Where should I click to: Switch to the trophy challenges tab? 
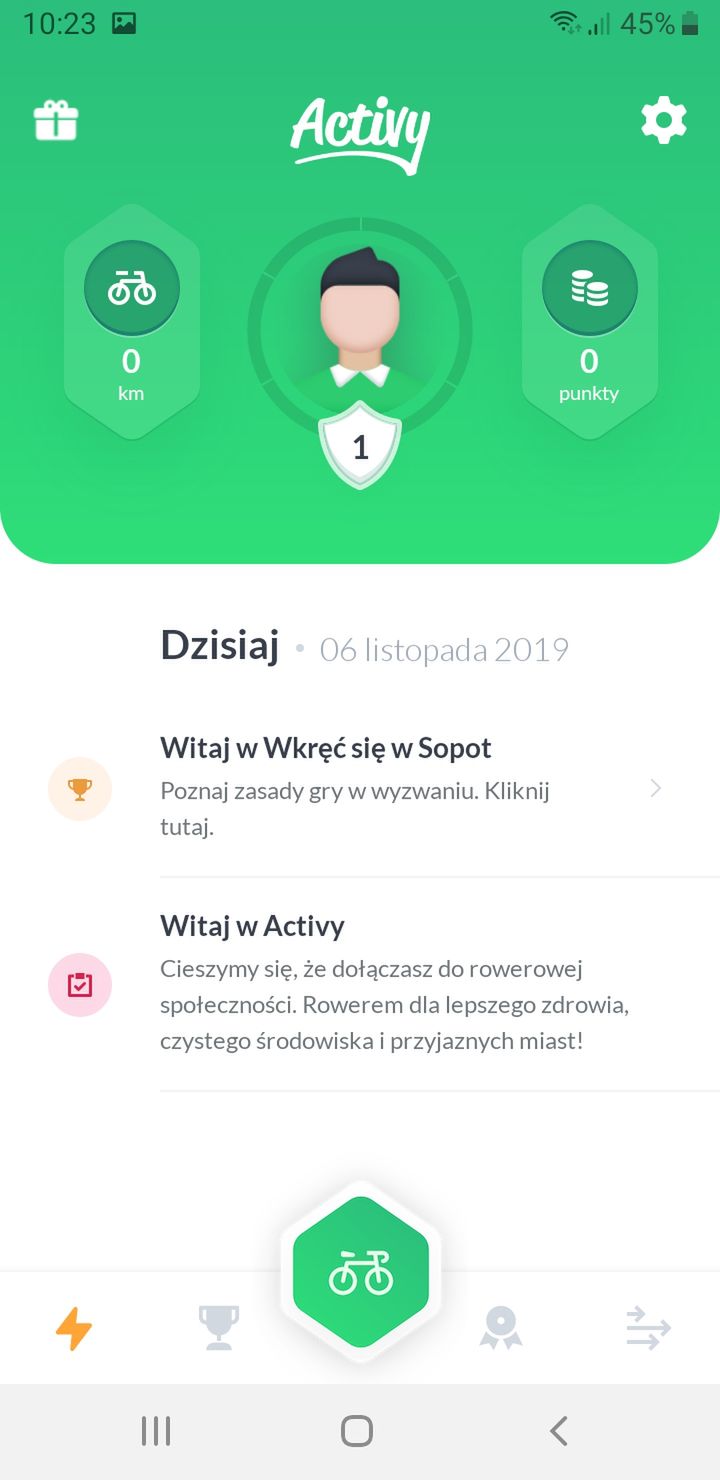click(218, 1328)
